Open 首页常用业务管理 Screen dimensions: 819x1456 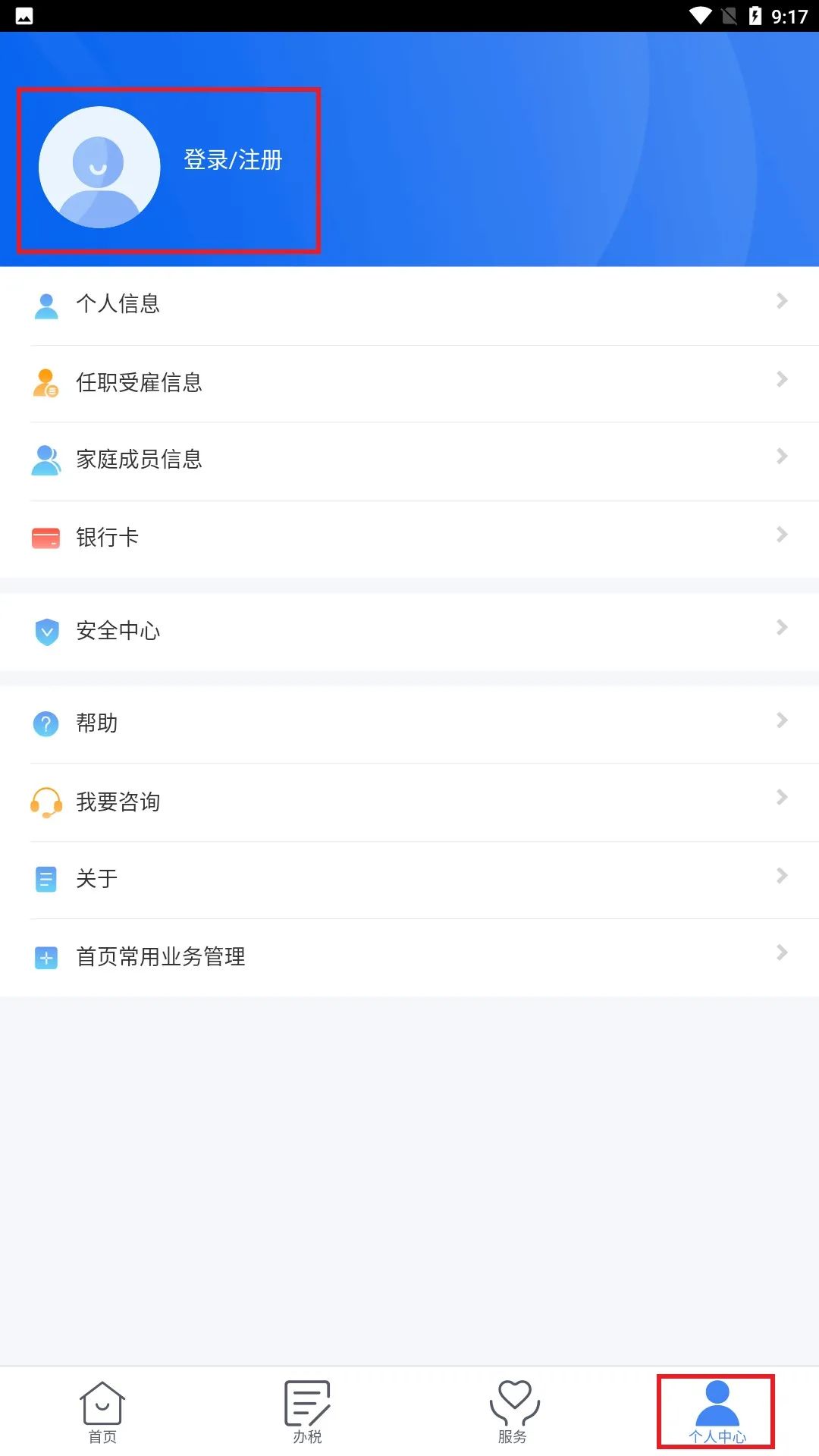409,957
